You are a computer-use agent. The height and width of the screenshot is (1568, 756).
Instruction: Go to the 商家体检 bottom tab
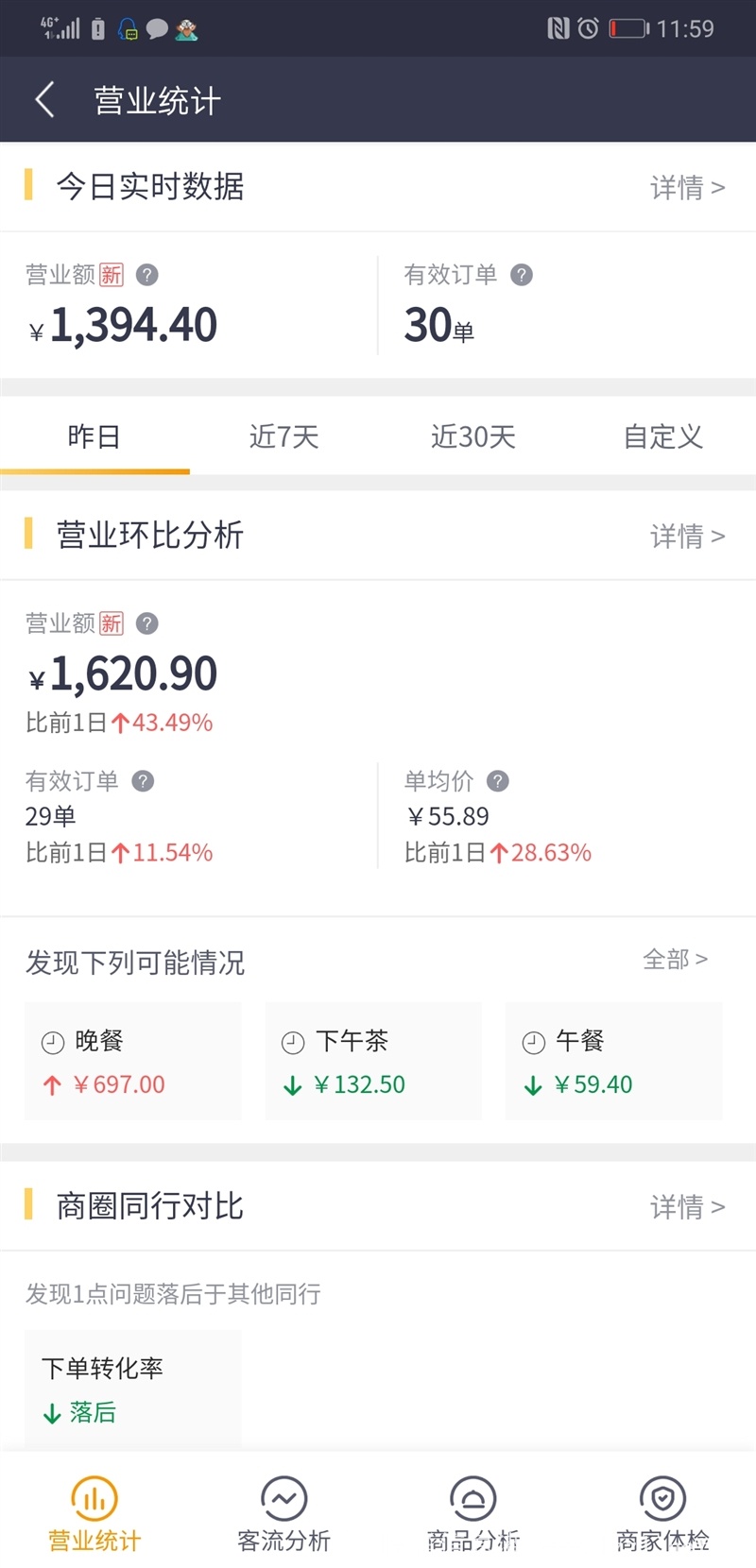click(x=662, y=1514)
